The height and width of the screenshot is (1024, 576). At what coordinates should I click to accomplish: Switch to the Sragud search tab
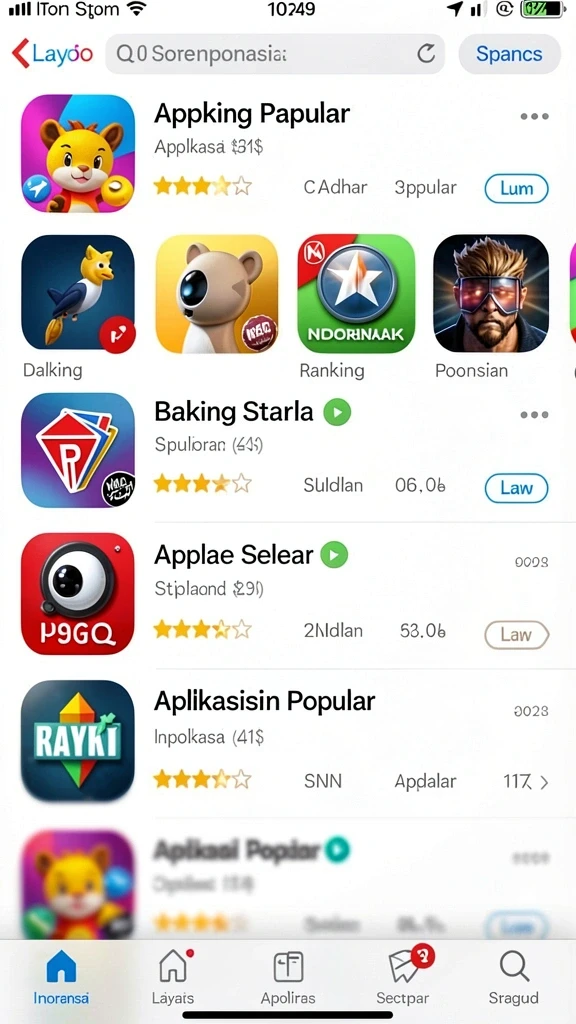(x=514, y=977)
